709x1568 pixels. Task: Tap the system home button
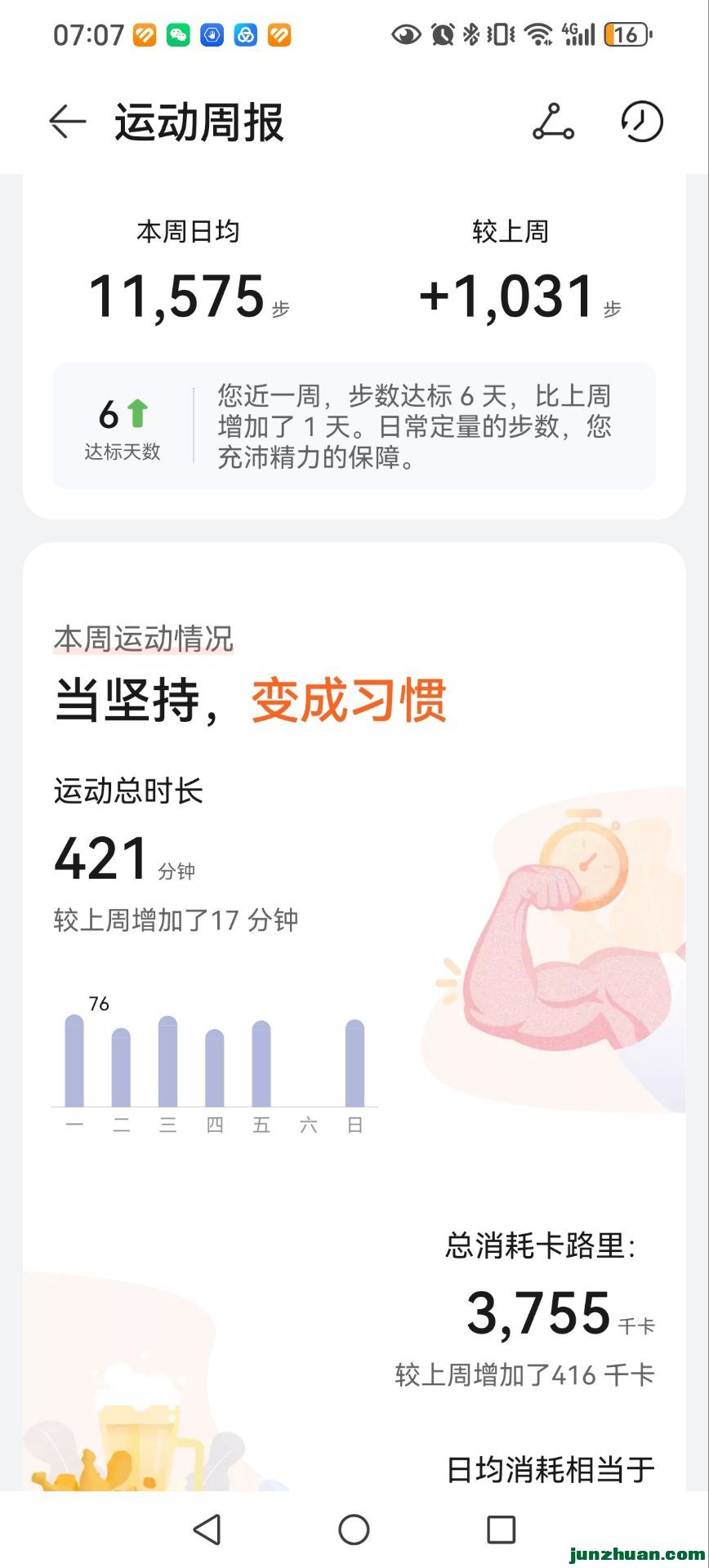pos(354,1529)
